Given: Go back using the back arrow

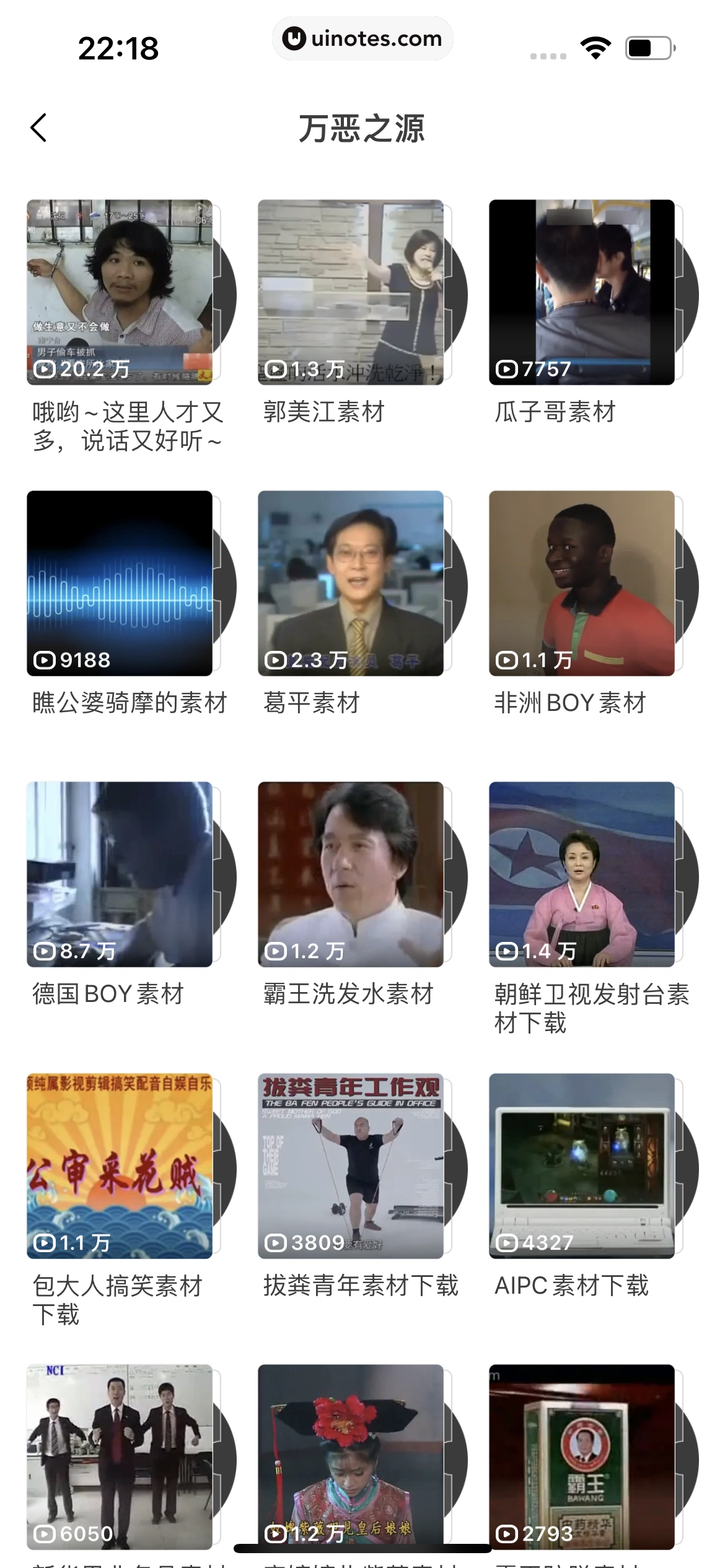Looking at the screenshot, I should point(38,128).
